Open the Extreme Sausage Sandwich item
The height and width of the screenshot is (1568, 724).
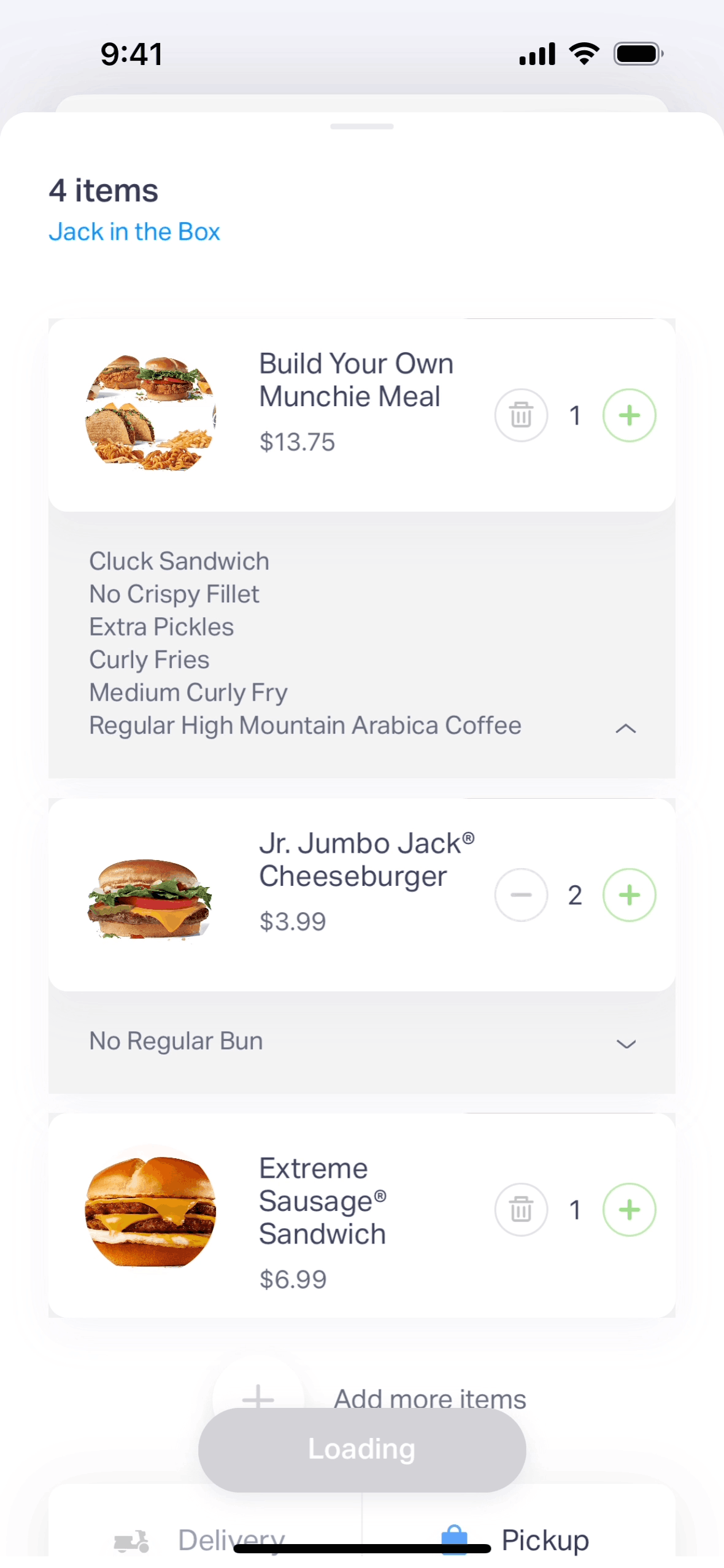point(322,1201)
